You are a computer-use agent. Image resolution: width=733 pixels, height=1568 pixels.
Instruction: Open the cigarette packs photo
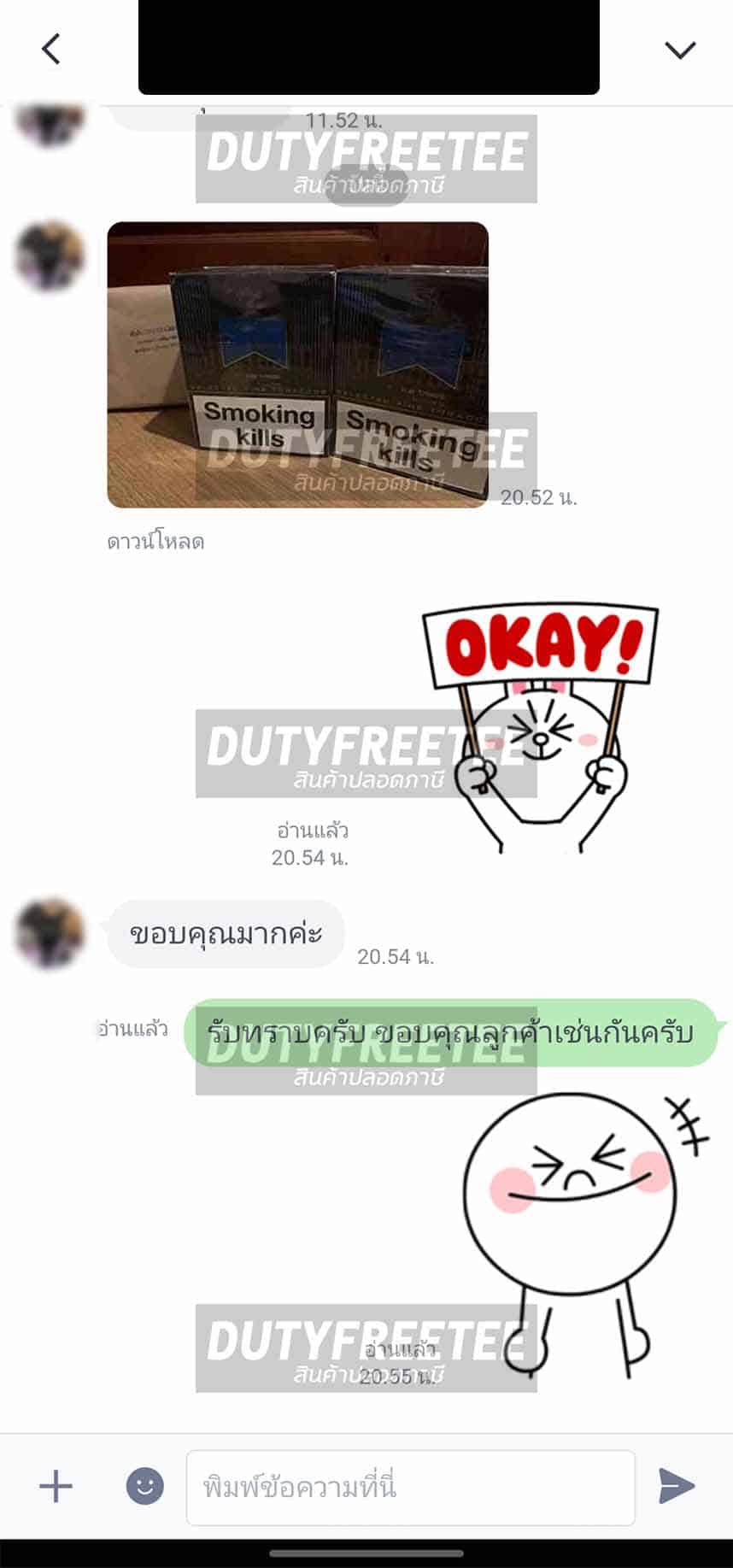tap(297, 364)
